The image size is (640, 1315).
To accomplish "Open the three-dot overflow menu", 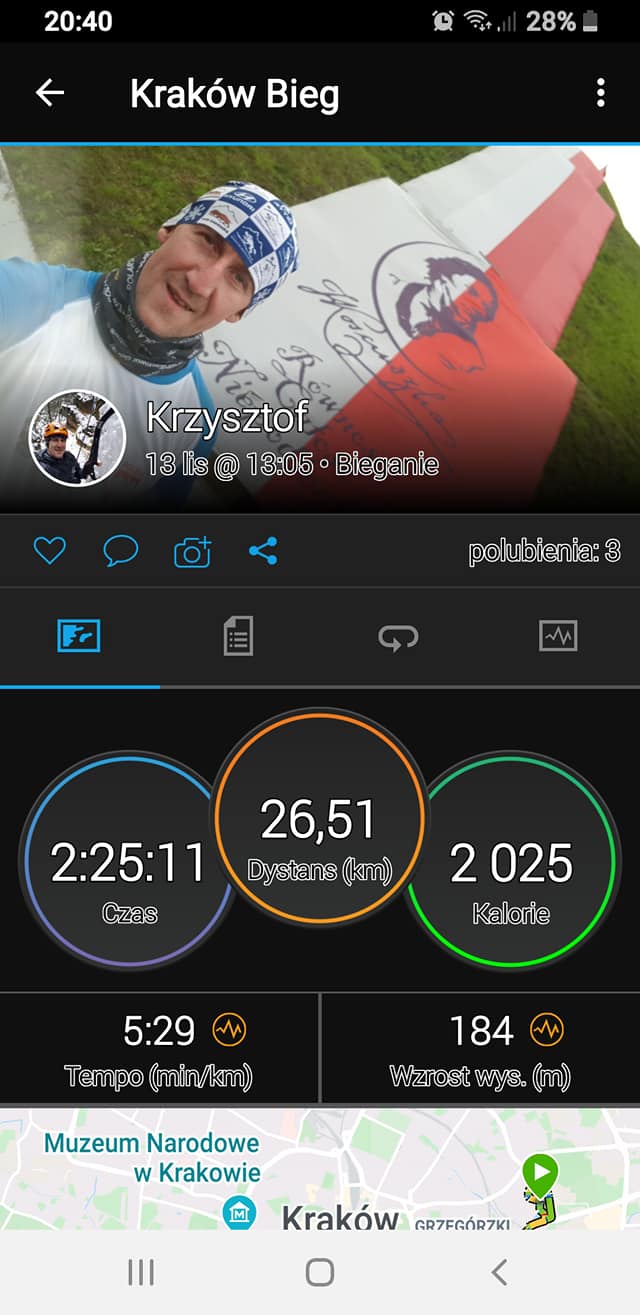I will [x=600, y=94].
